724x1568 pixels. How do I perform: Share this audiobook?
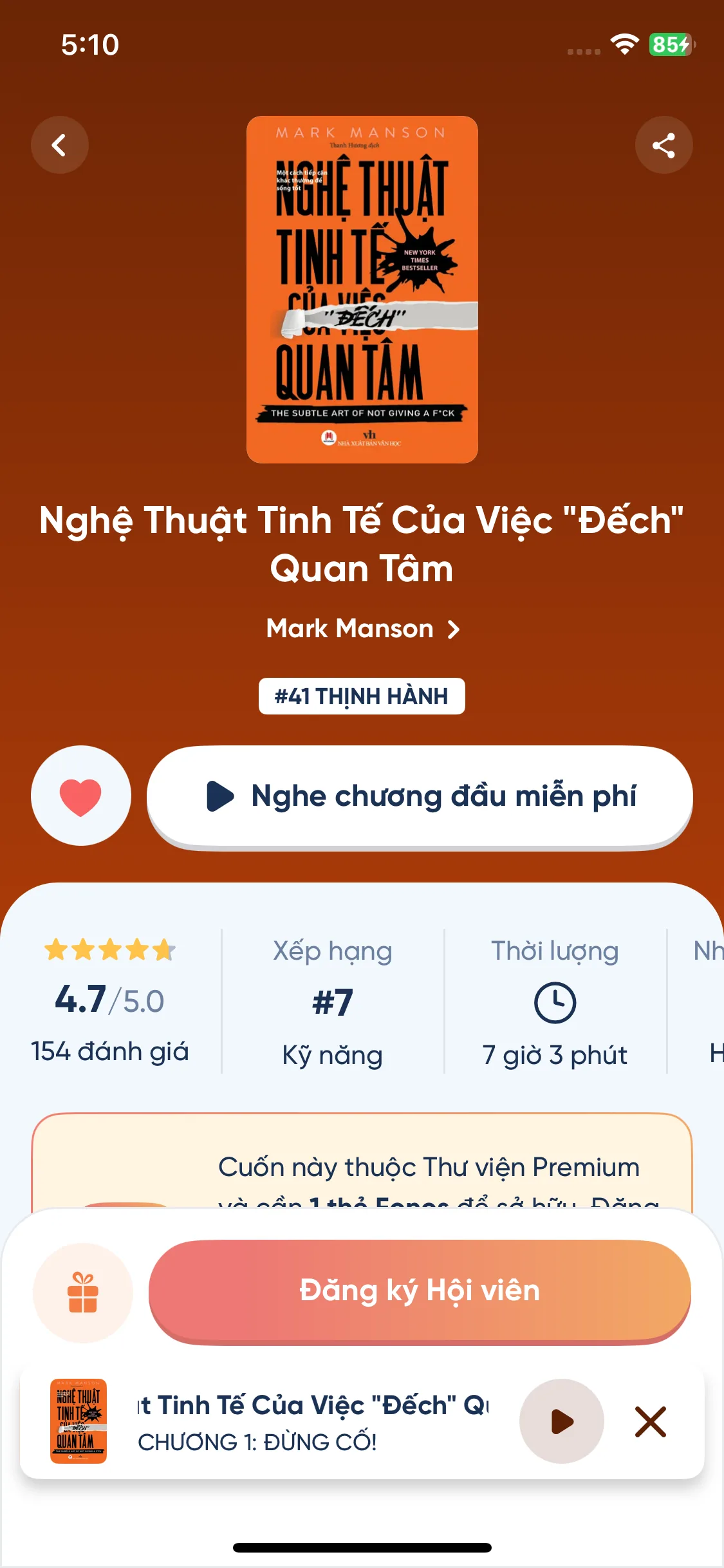click(x=664, y=145)
